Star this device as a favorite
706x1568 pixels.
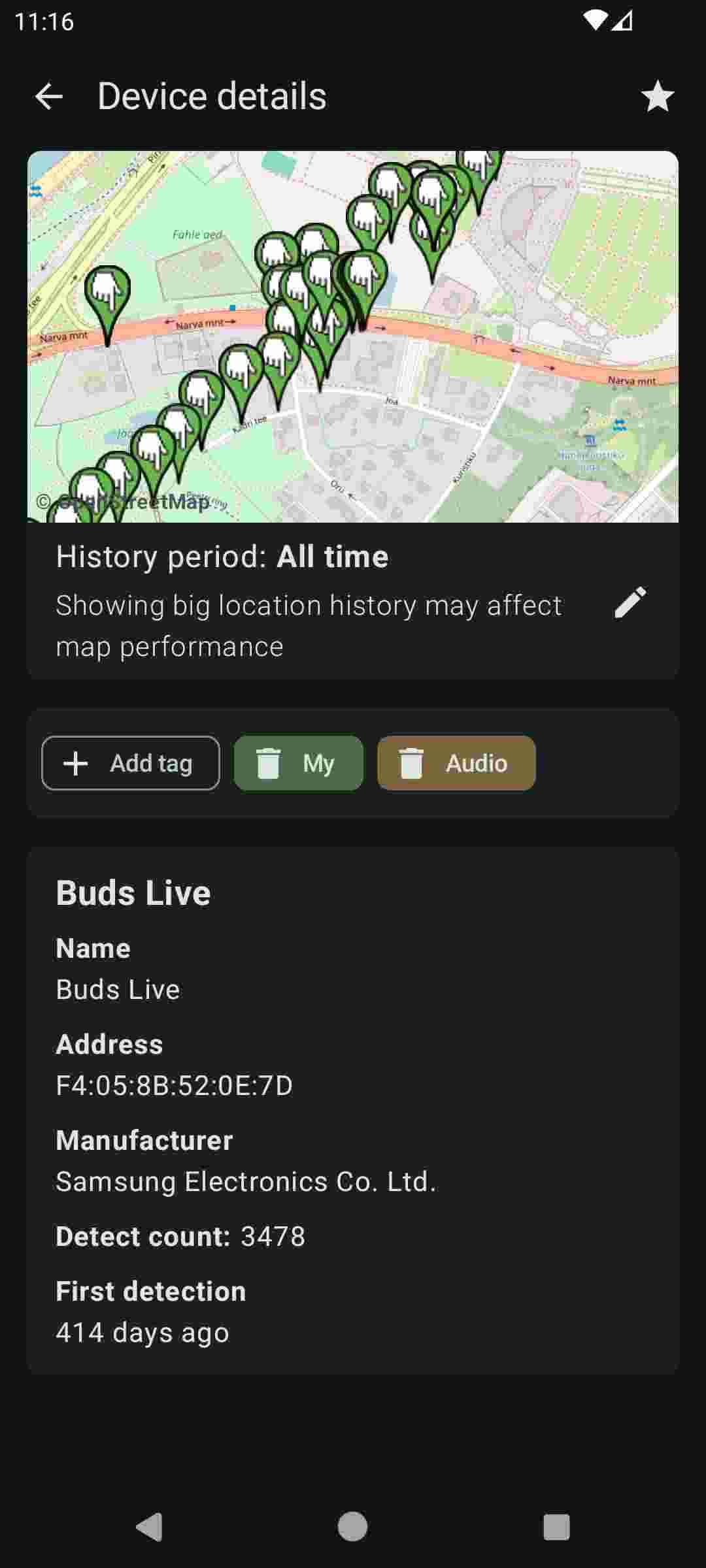657,97
